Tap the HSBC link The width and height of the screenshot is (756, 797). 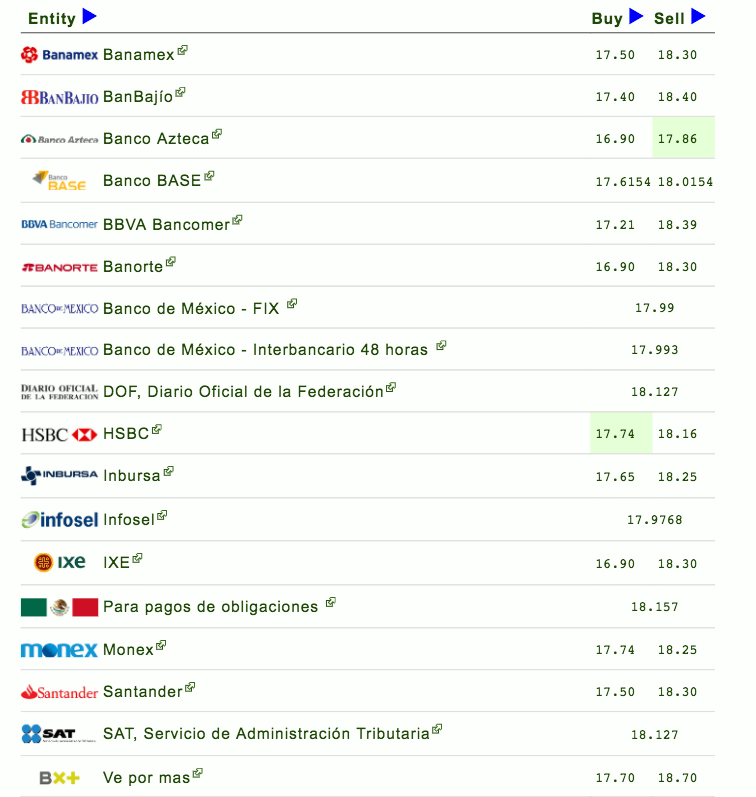click(x=126, y=434)
